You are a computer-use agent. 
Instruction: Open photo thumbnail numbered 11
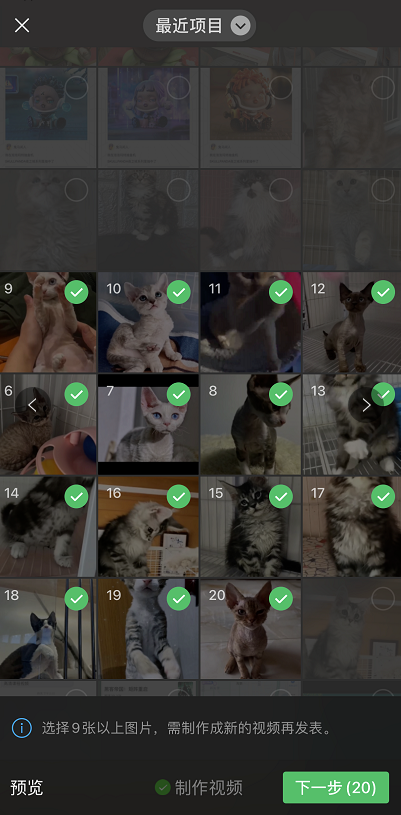click(251, 322)
